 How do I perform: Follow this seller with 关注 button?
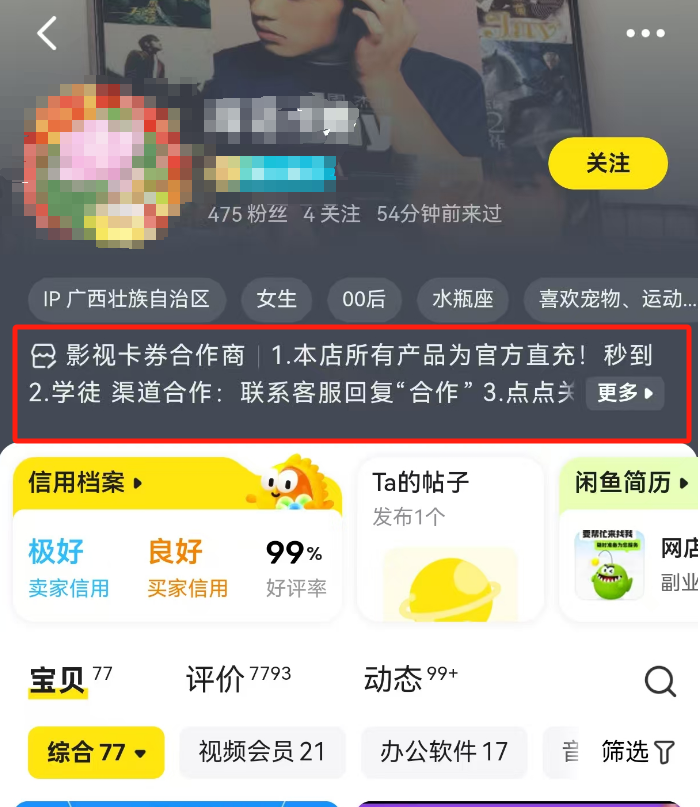pos(607,163)
